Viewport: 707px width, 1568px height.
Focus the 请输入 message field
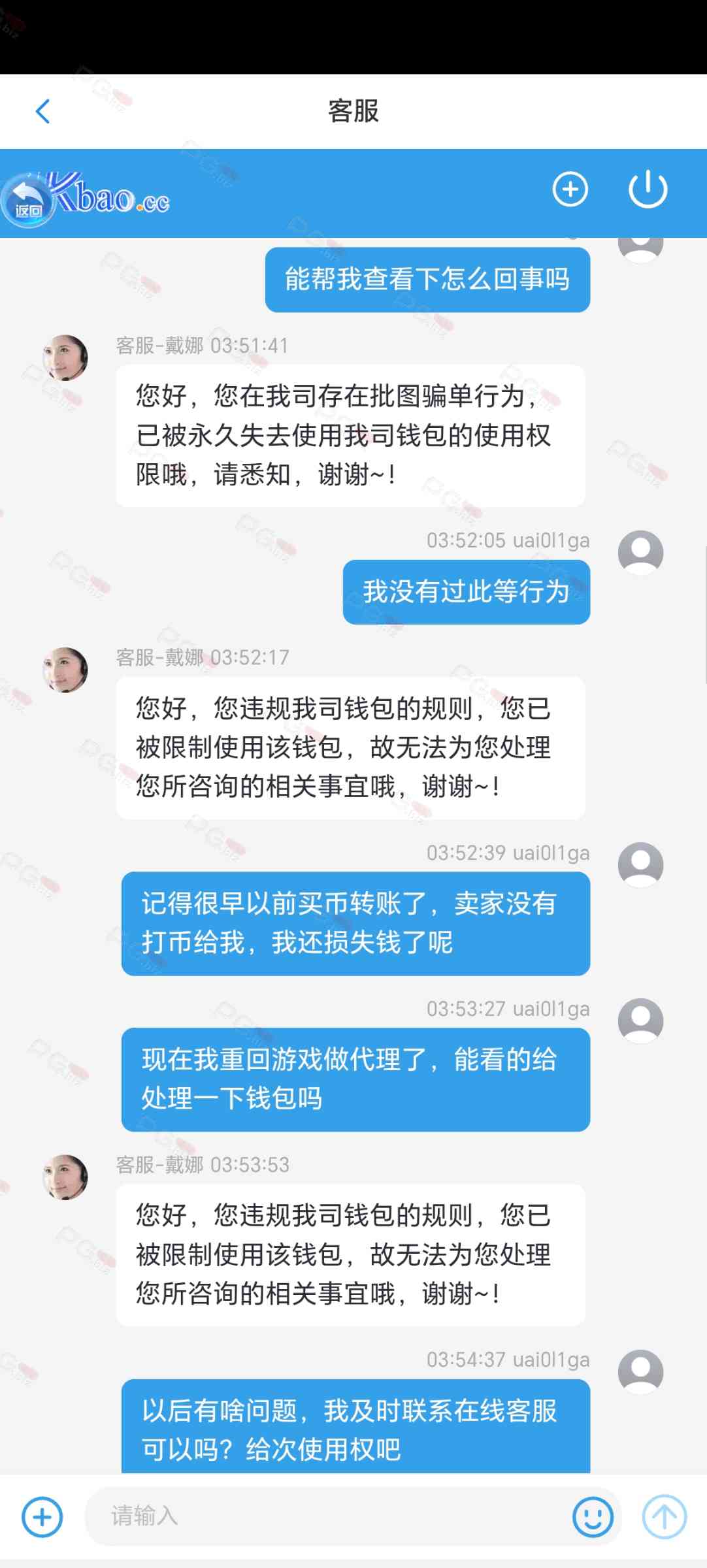click(327, 1516)
